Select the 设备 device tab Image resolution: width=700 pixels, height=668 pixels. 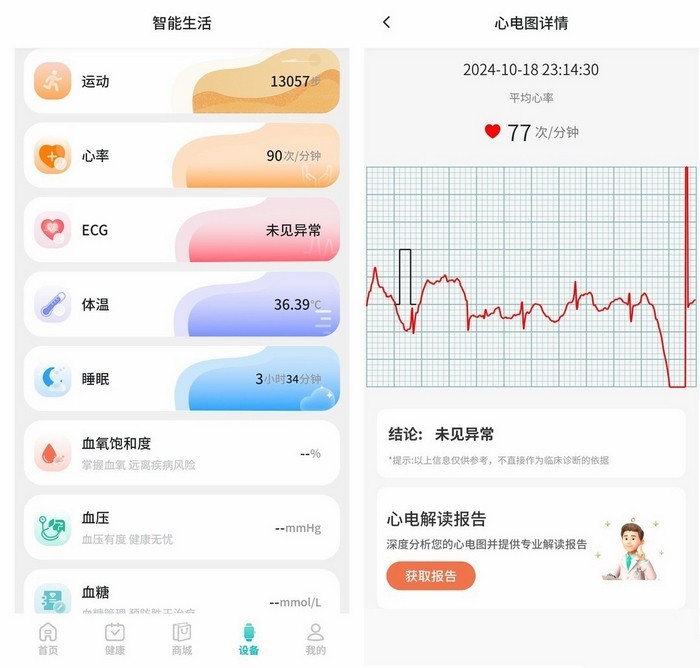[249, 639]
